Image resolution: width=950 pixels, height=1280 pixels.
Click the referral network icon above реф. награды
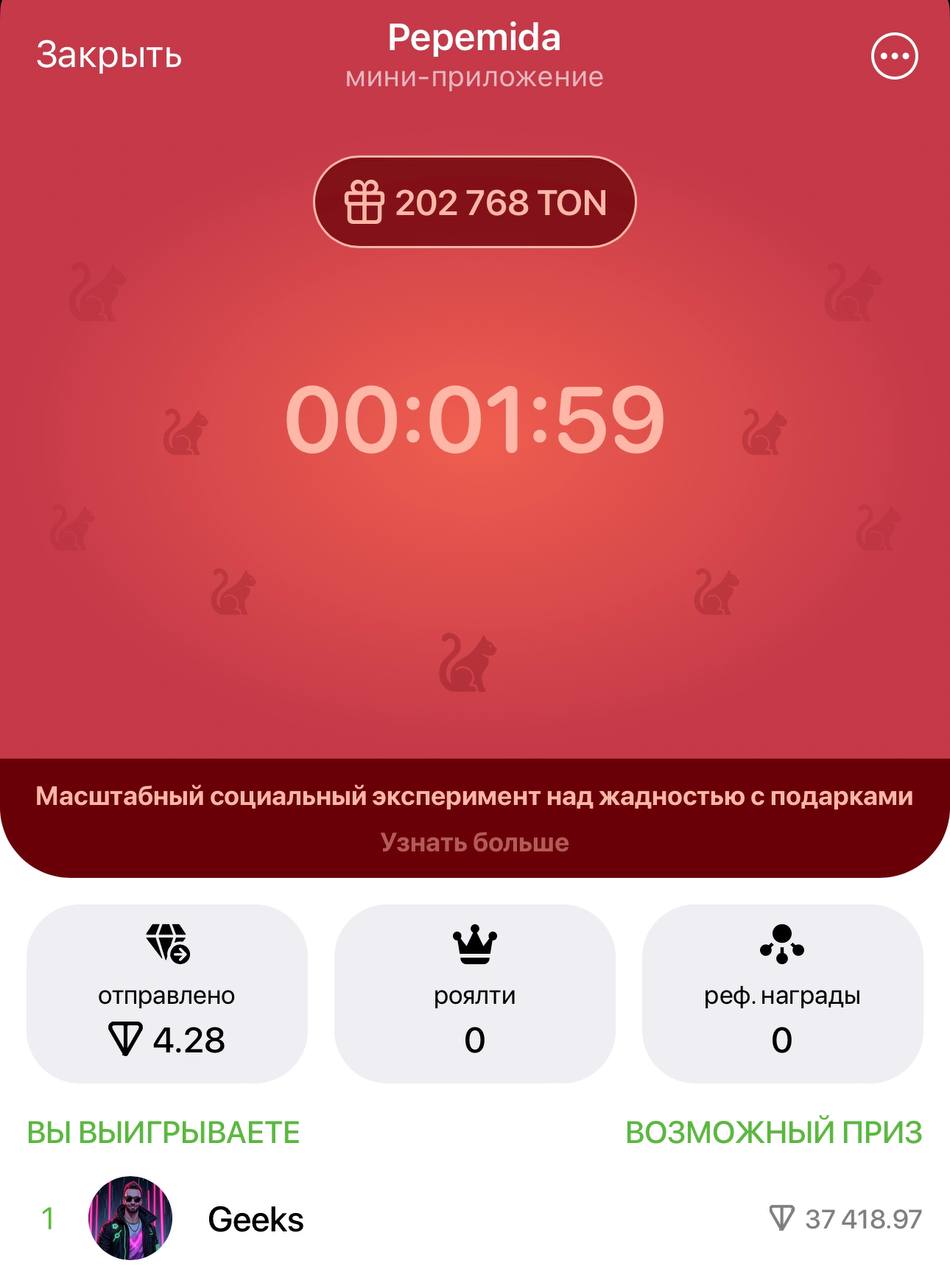point(781,942)
